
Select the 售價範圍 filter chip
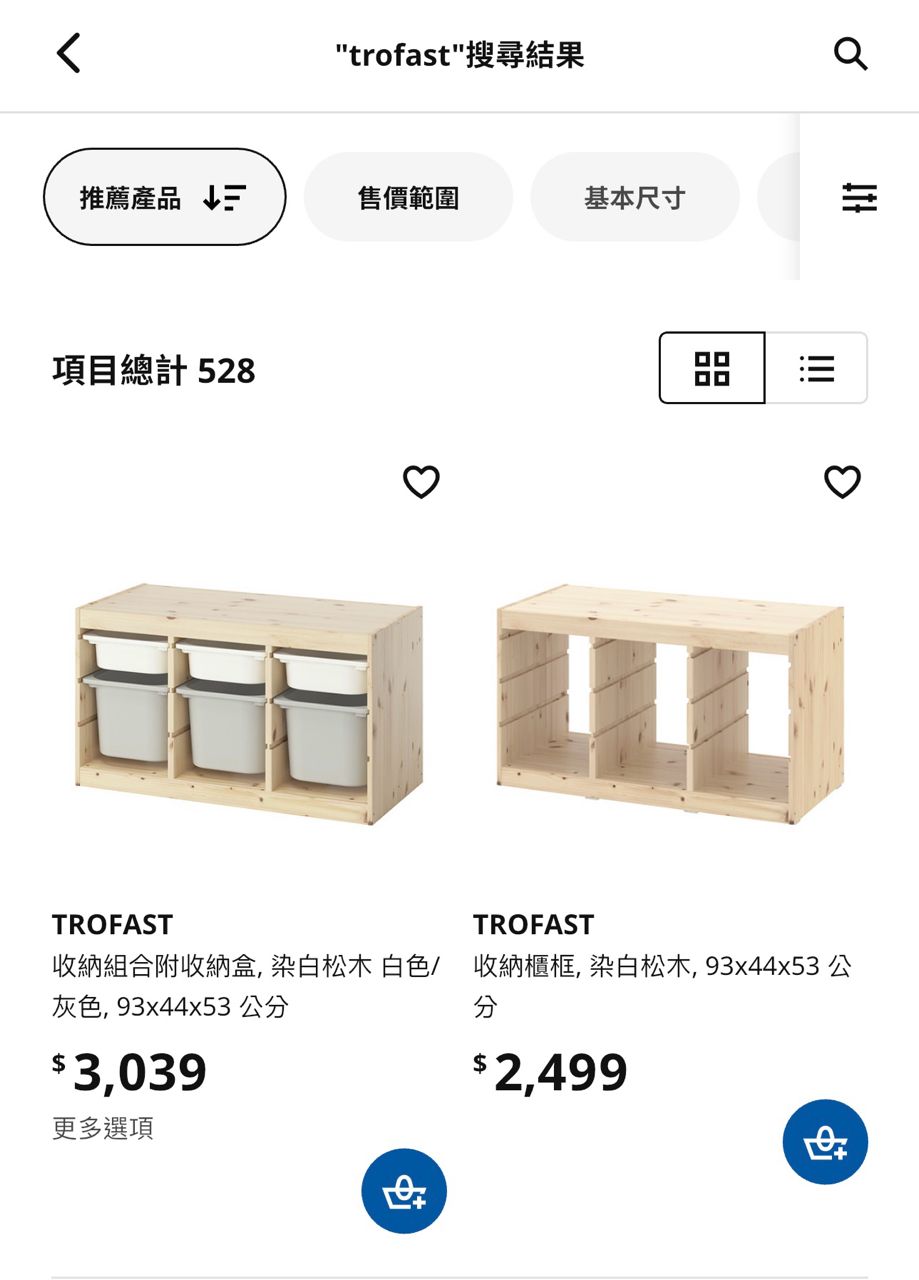408,197
